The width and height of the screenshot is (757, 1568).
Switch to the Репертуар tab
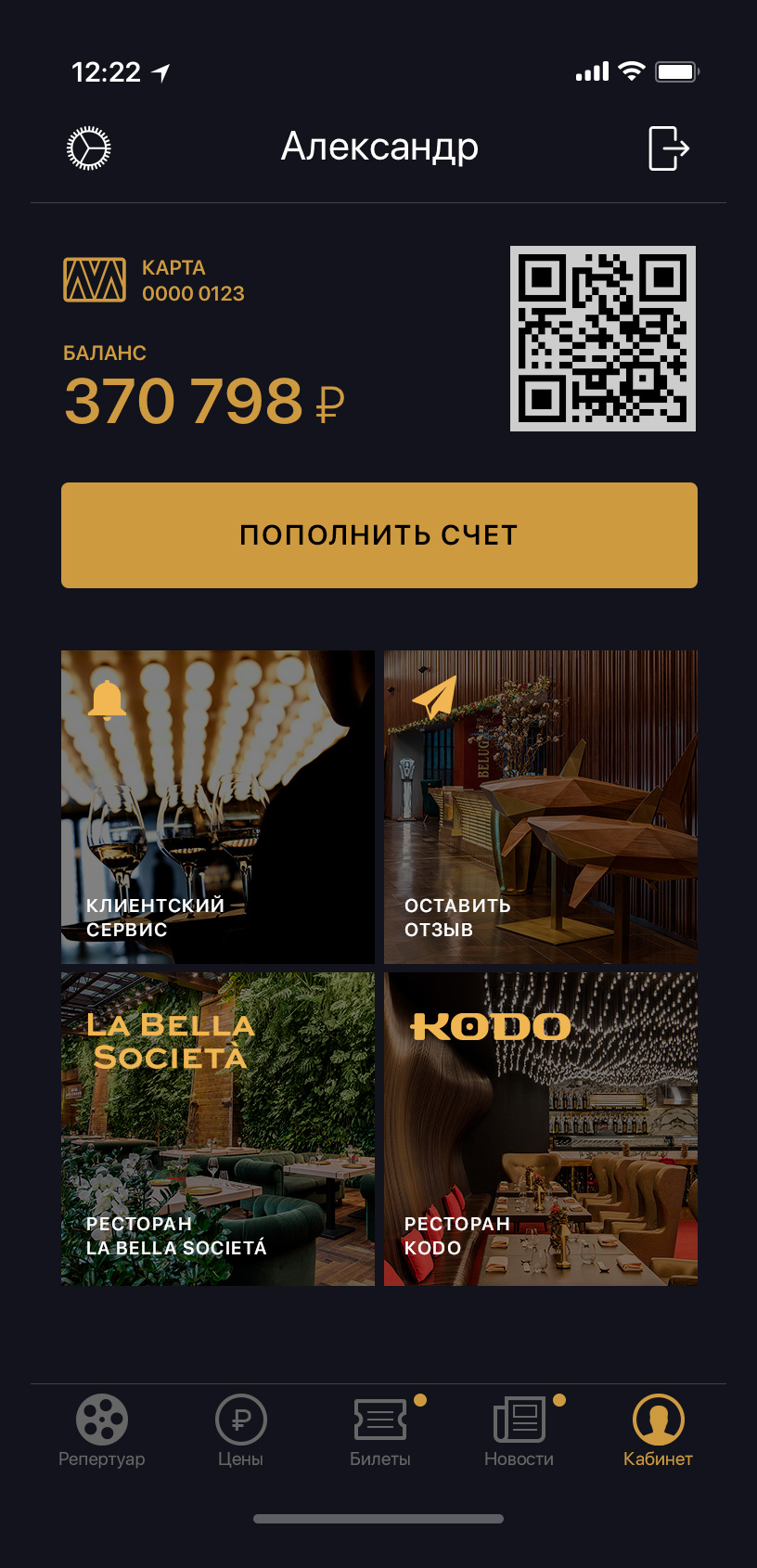[102, 1432]
